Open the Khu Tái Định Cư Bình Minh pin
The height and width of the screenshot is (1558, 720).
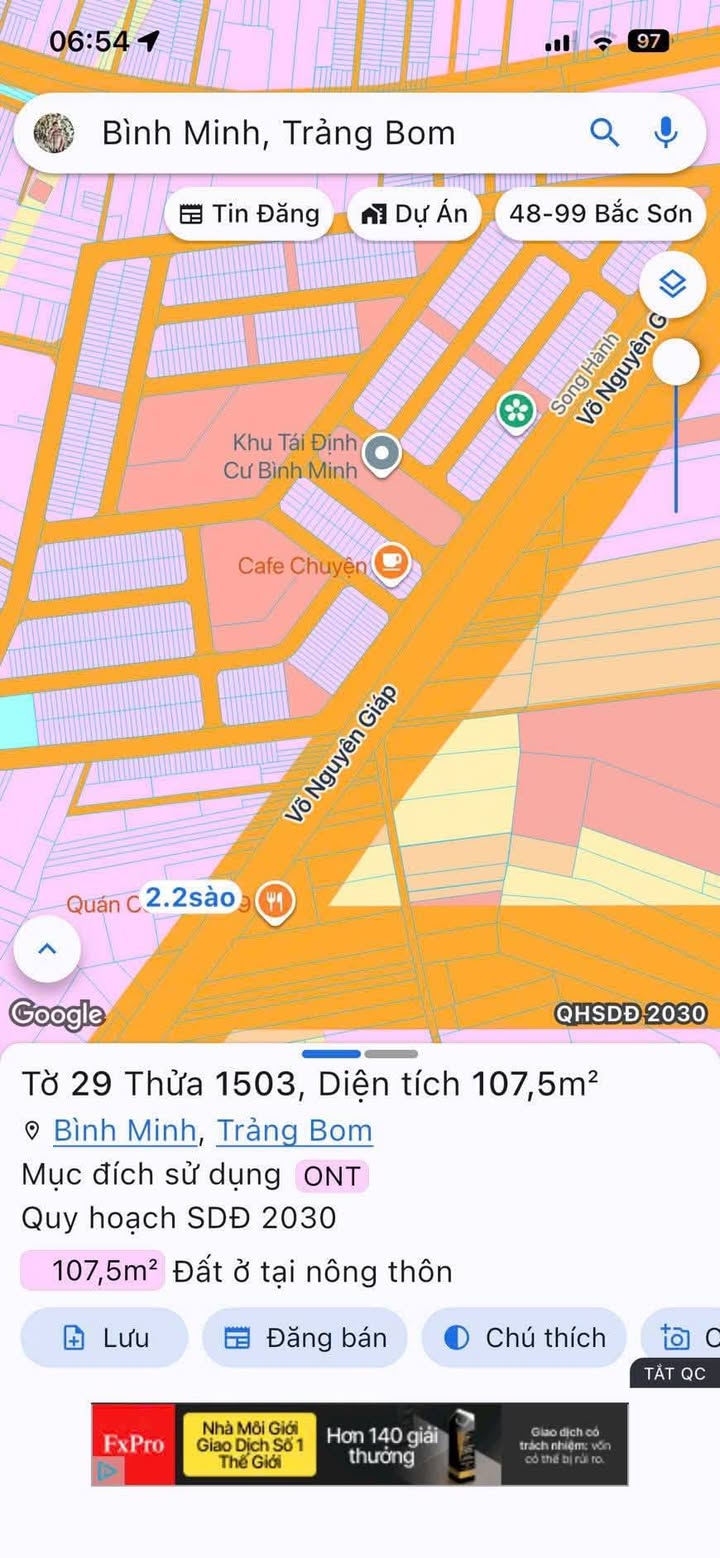pyautogui.click(x=381, y=454)
